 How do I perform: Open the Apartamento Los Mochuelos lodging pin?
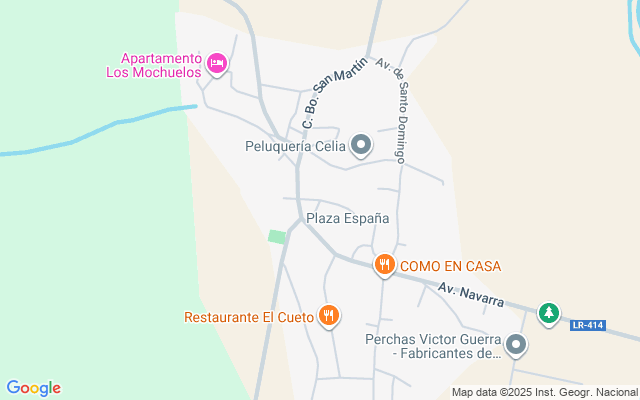tap(217, 65)
